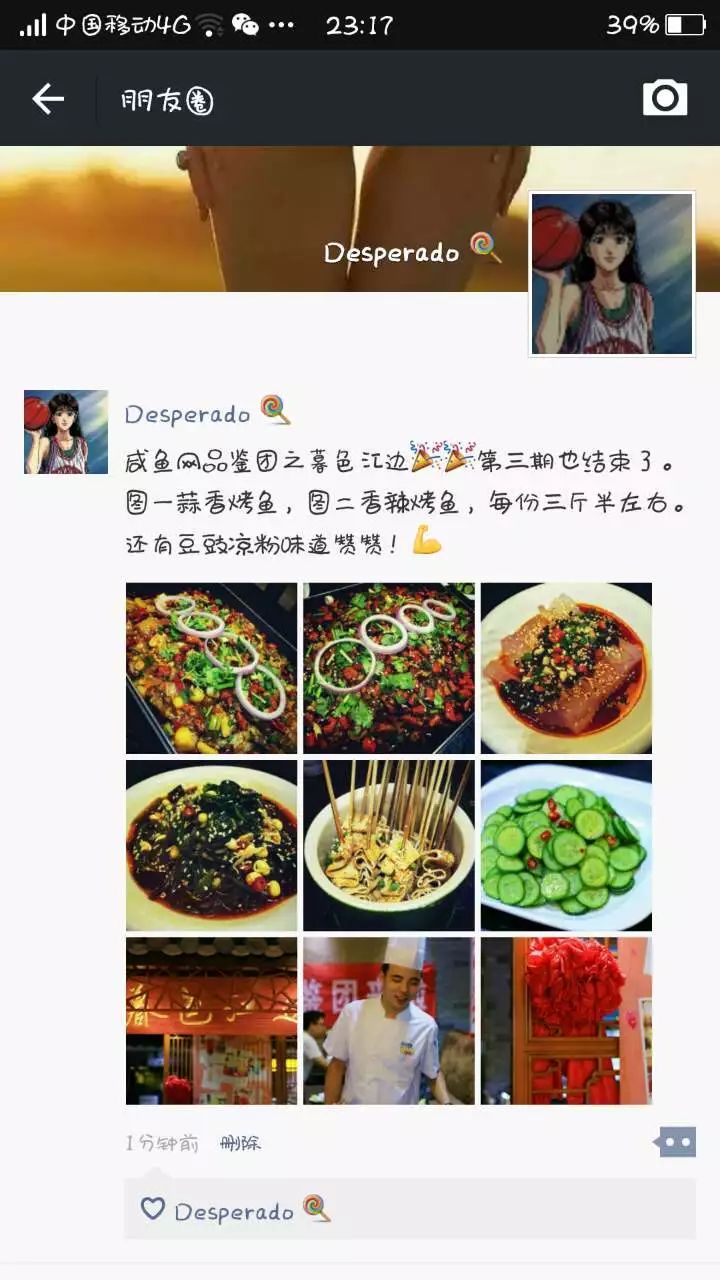This screenshot has height=1280, width=720.
Task: Open the cucumber salad photo
Action: tap(566, 845)
